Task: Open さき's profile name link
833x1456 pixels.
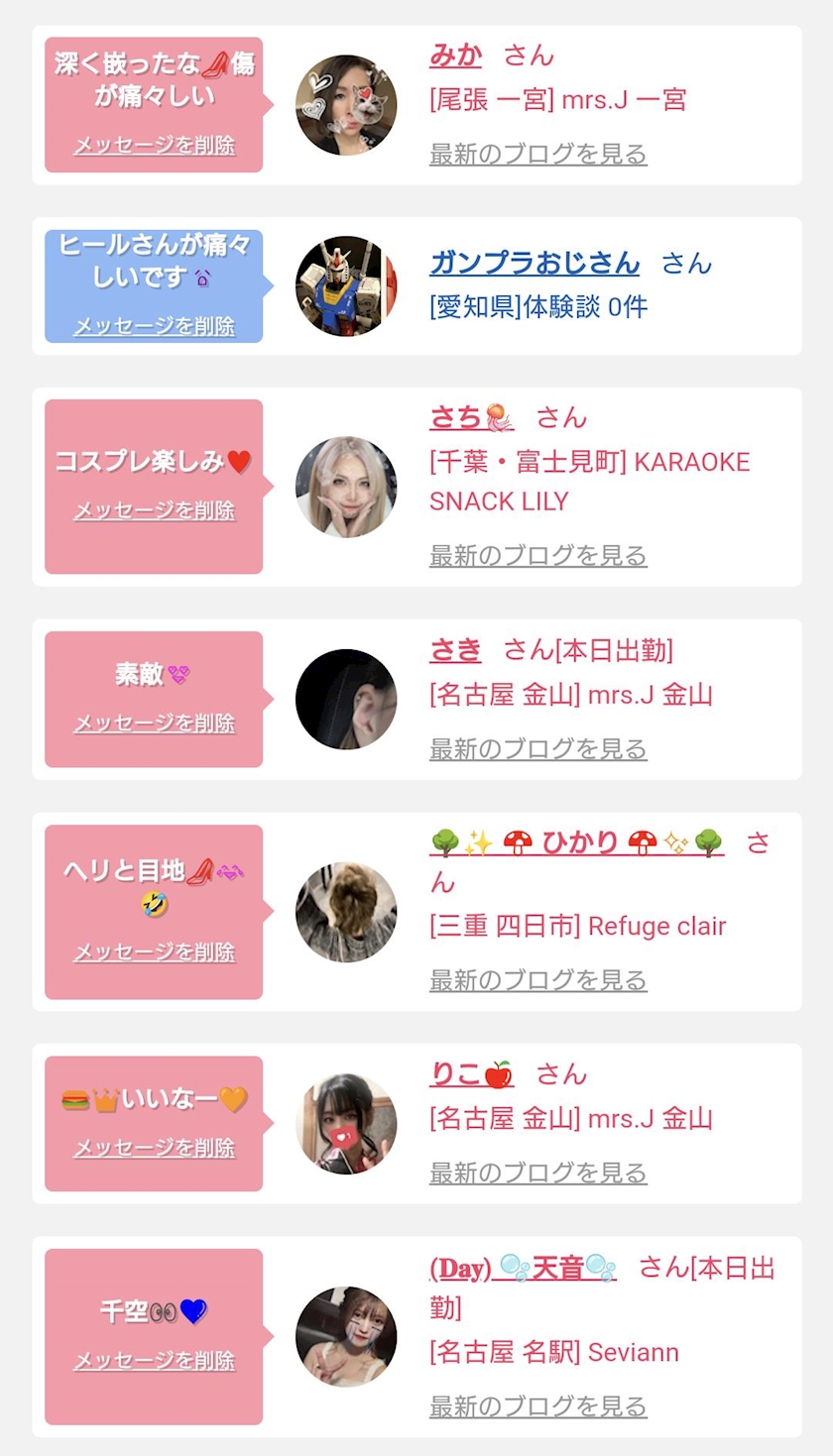Action: tap(455, 650)
